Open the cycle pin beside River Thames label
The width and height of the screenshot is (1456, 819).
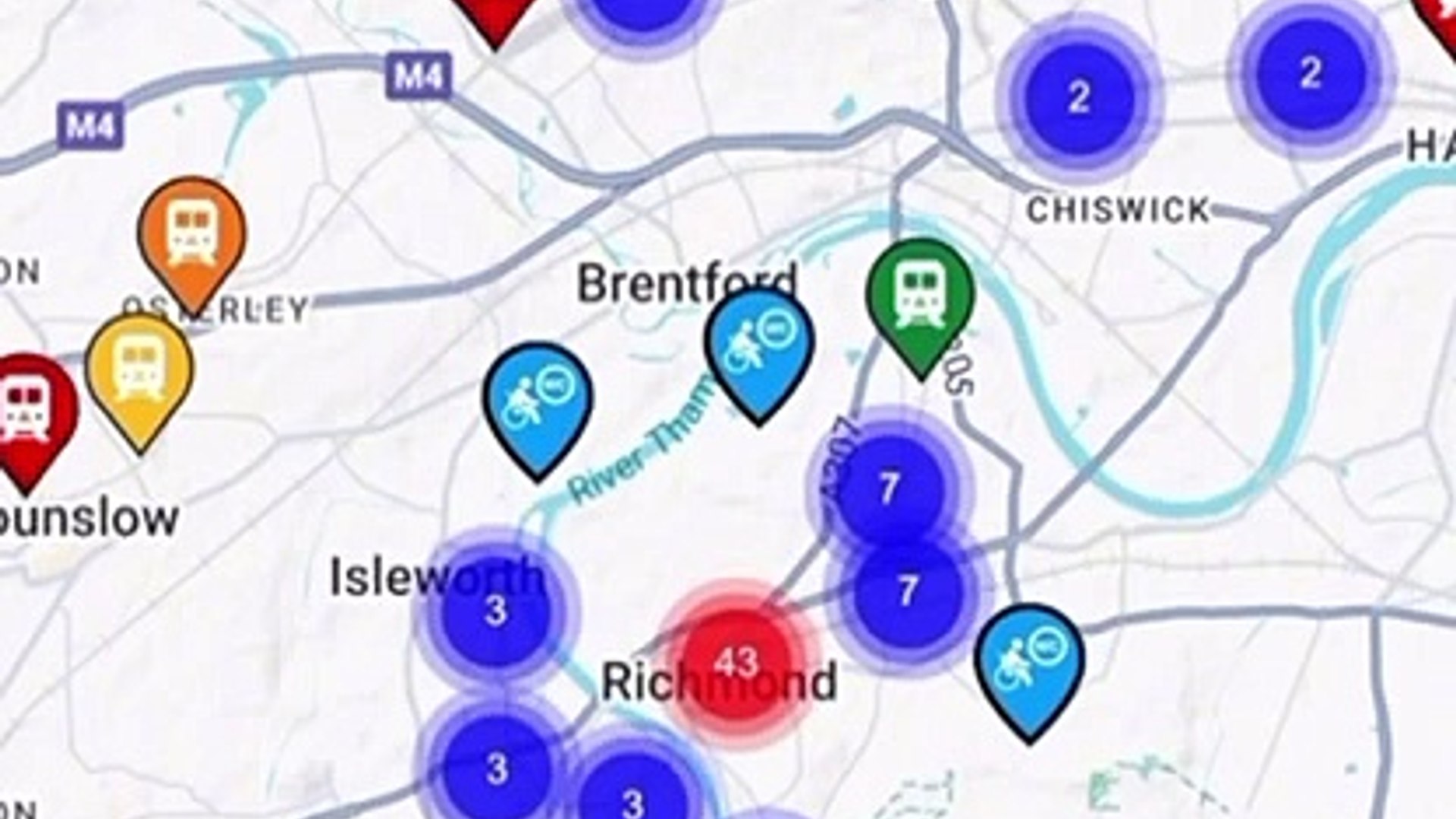tap(538, 399)
